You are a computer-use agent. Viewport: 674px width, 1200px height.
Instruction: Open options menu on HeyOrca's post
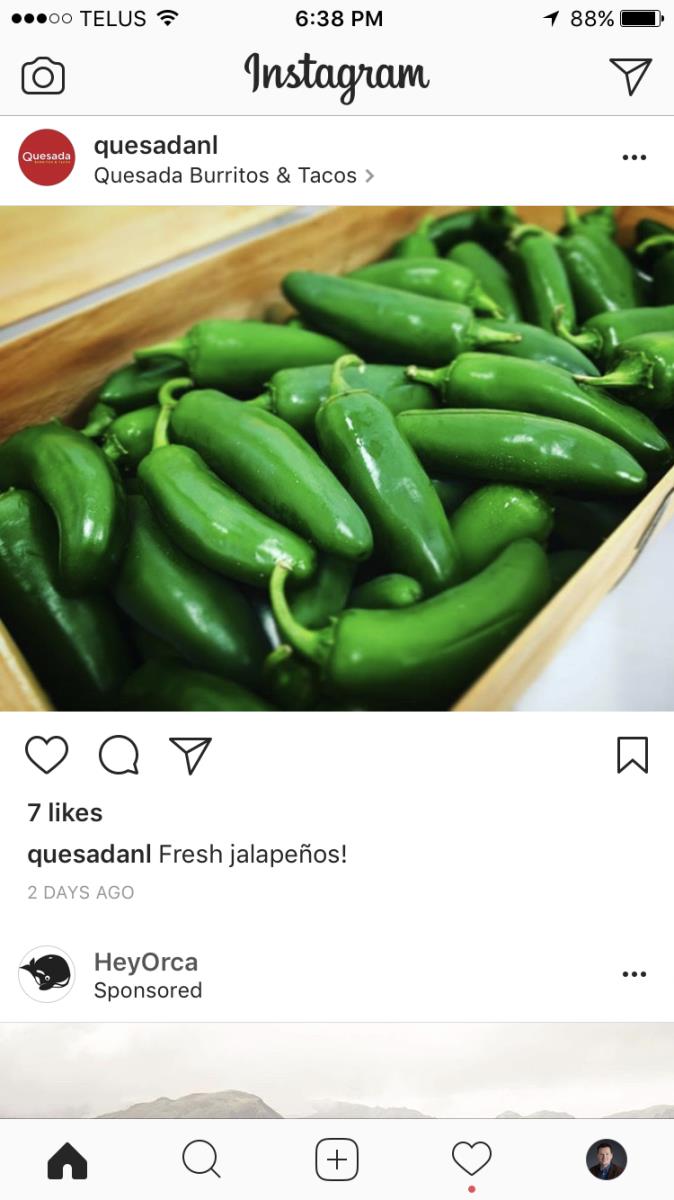point(634,974)
